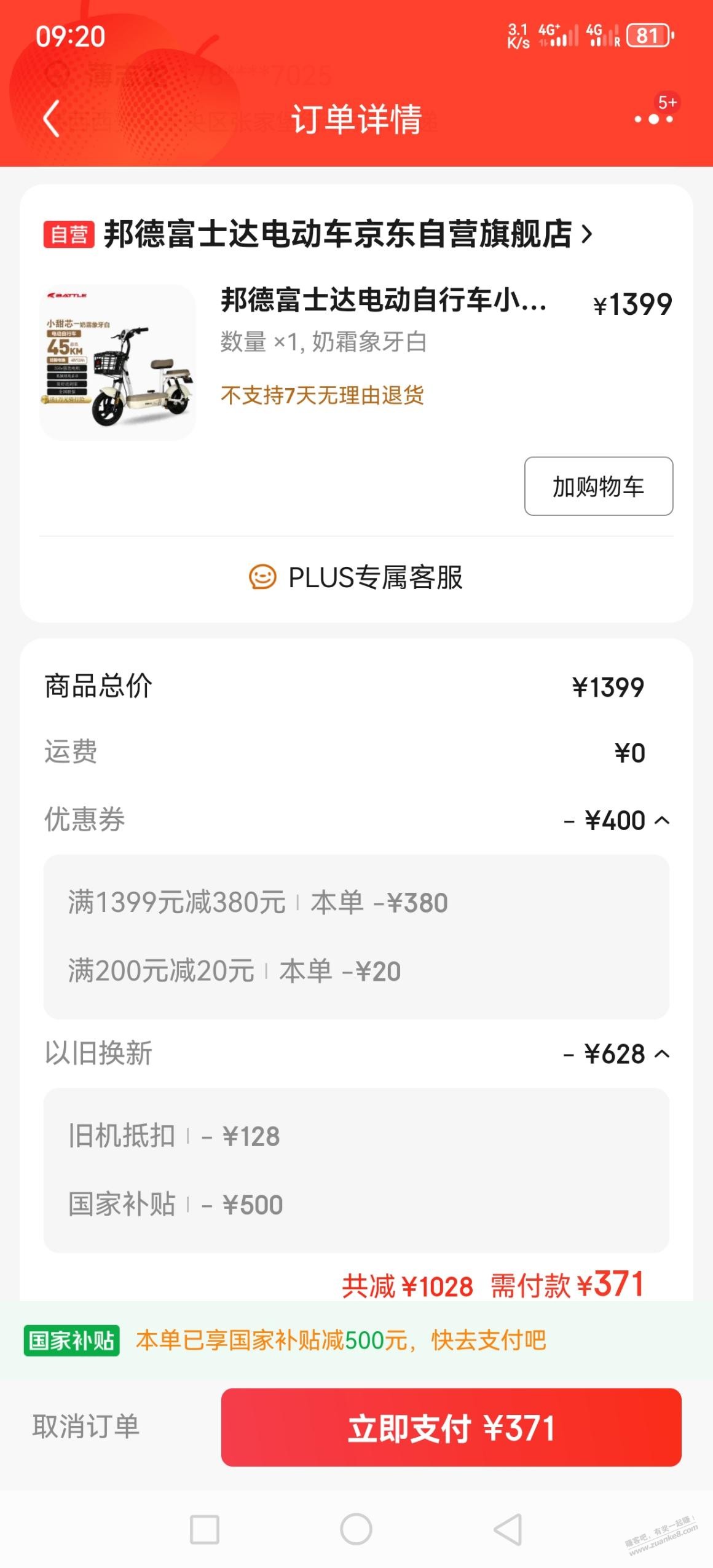
Task: Click the 加购物车 add to cart button
Action: point(599,488)
